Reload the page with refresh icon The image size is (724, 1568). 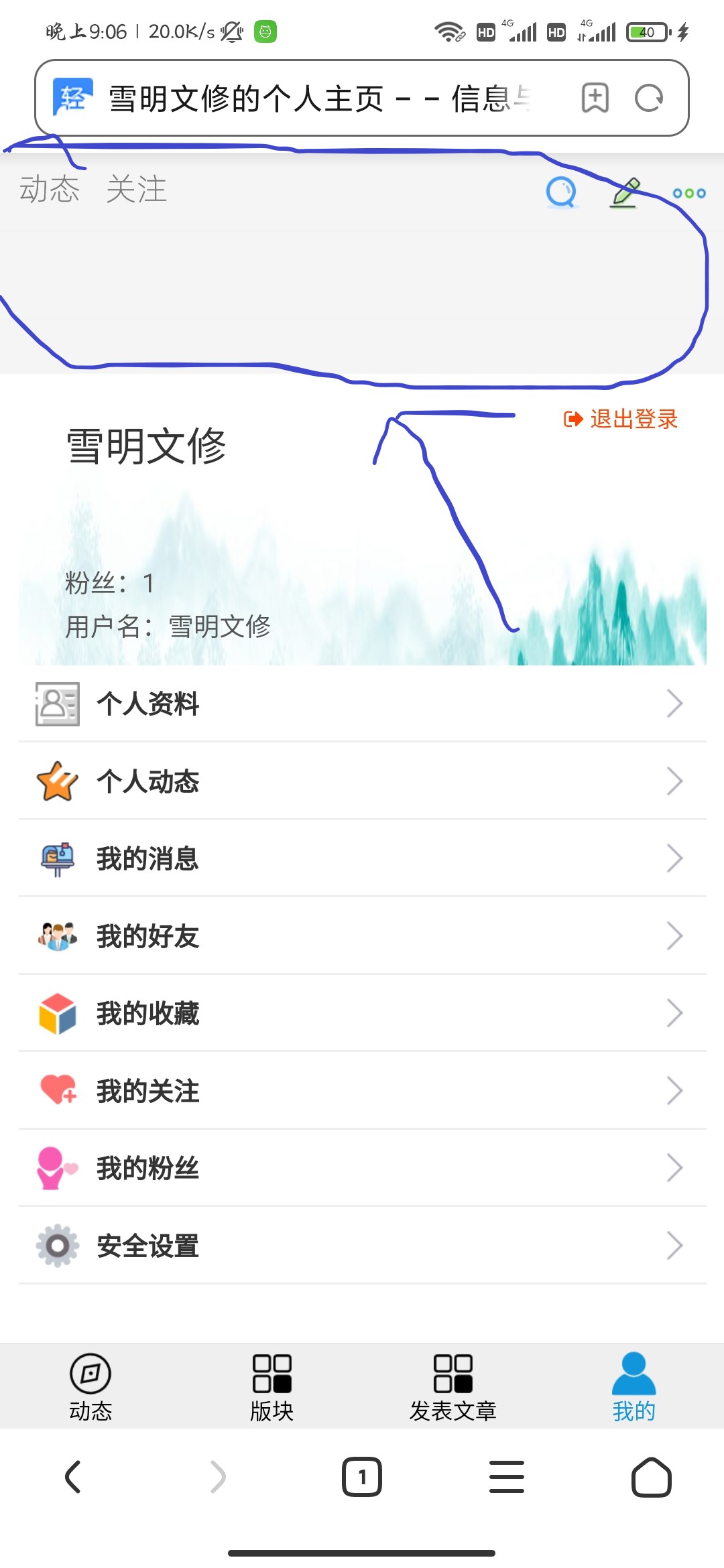[649, 99]
